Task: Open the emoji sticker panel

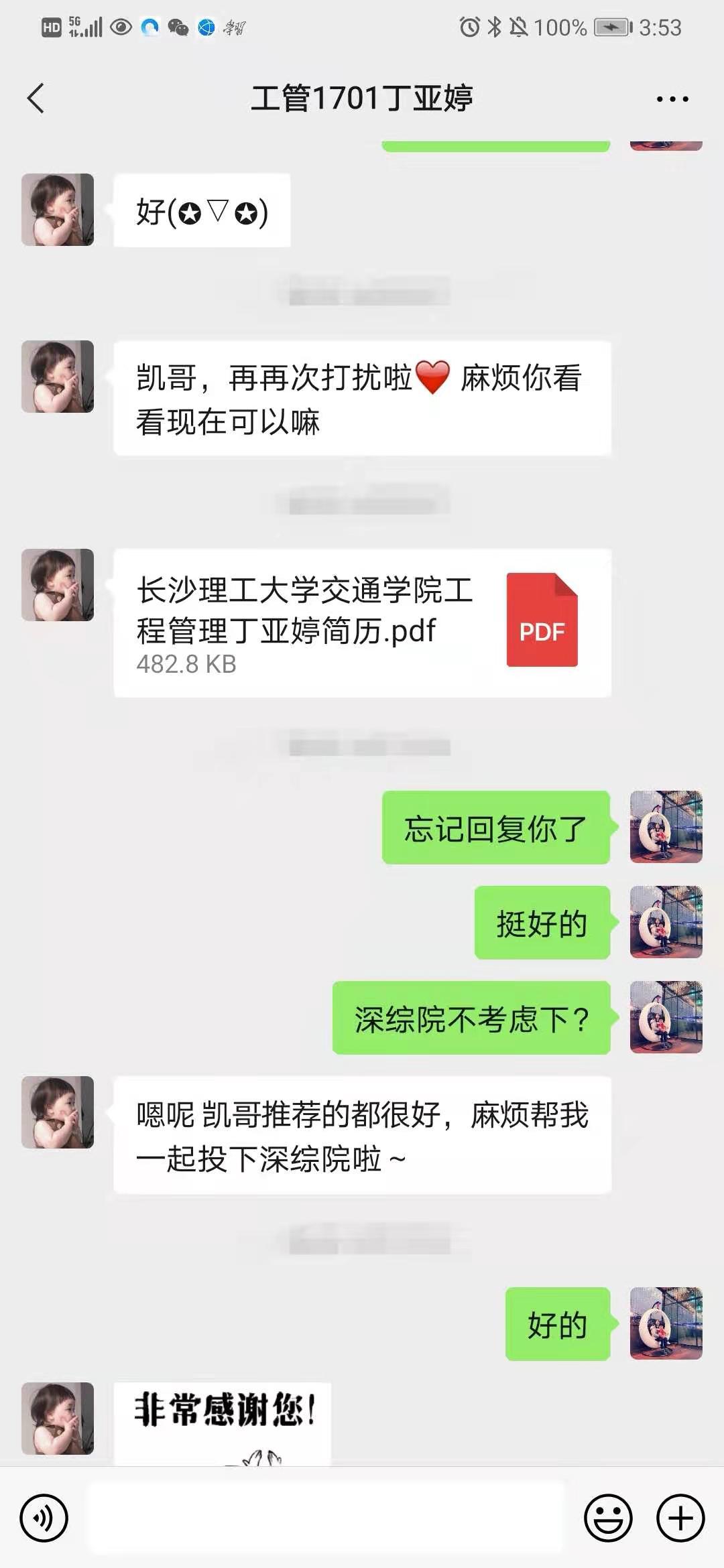Action: click(608, 1518)
